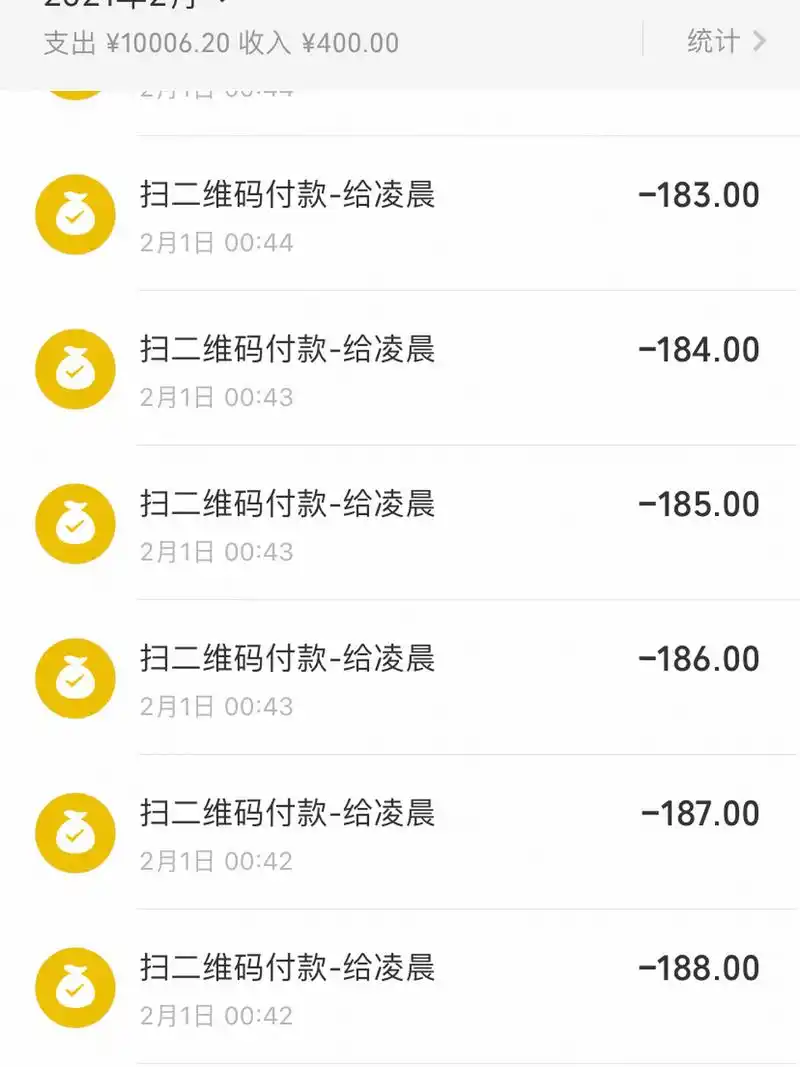Tap the money bag icon beside -187.00 payment
This screenshot has width=800, height=1067.
(x=75, y=832)
